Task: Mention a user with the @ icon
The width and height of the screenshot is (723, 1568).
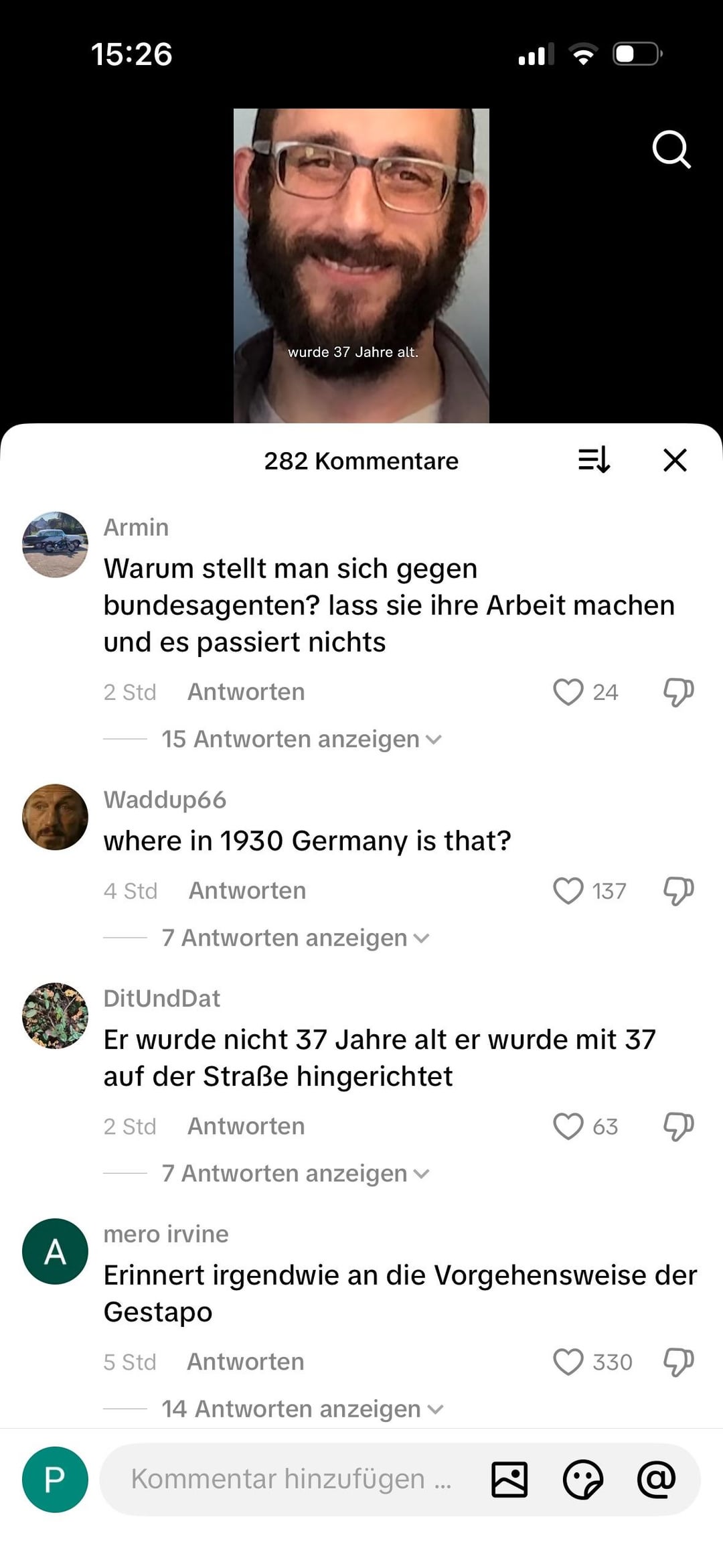Action: click(x=656, y=1479)
